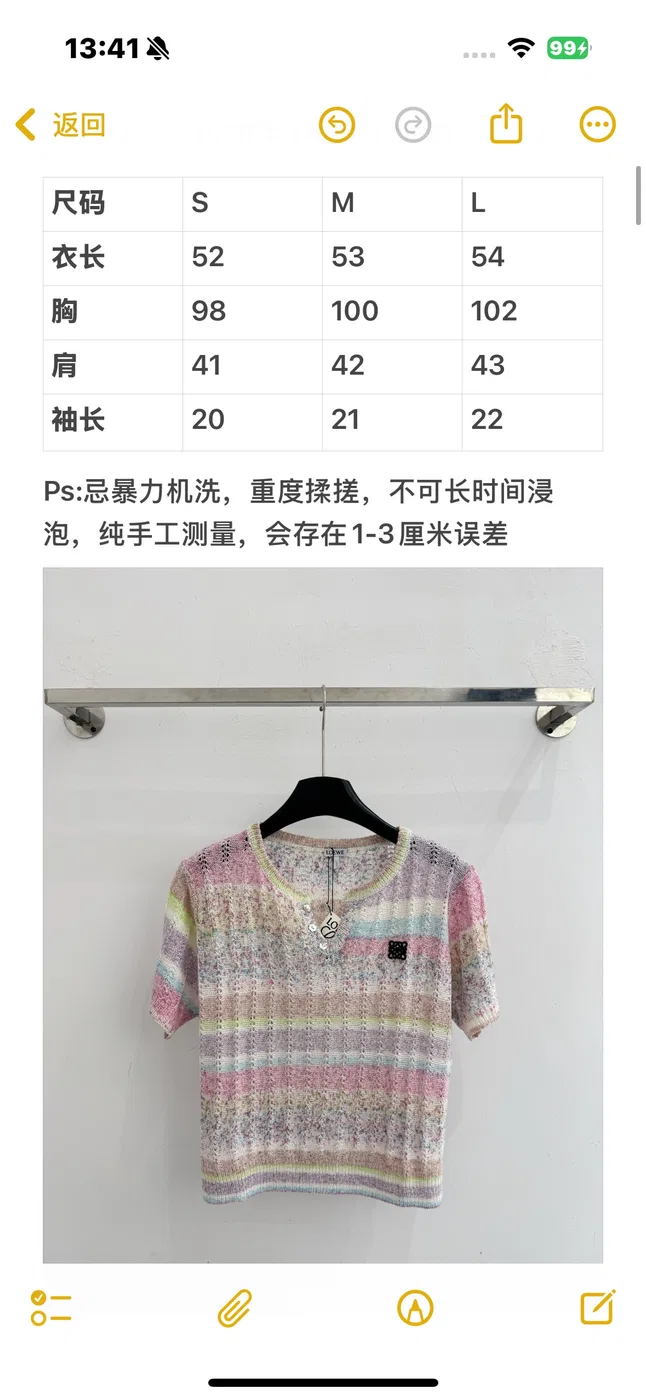Screen dimensions: 646x1400
Task: Share this note
Action: coord(506,124)
